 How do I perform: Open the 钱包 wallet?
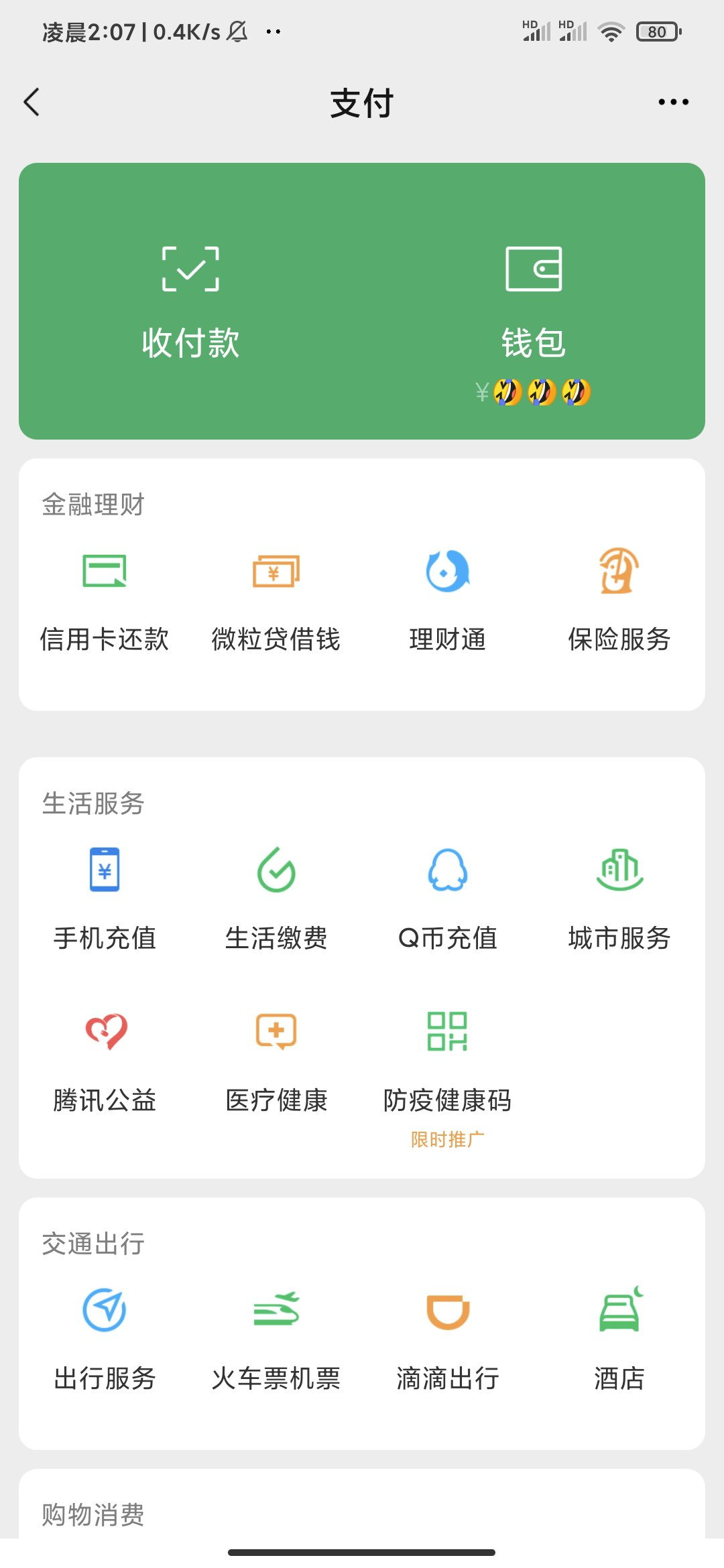[x=533, y=298]
